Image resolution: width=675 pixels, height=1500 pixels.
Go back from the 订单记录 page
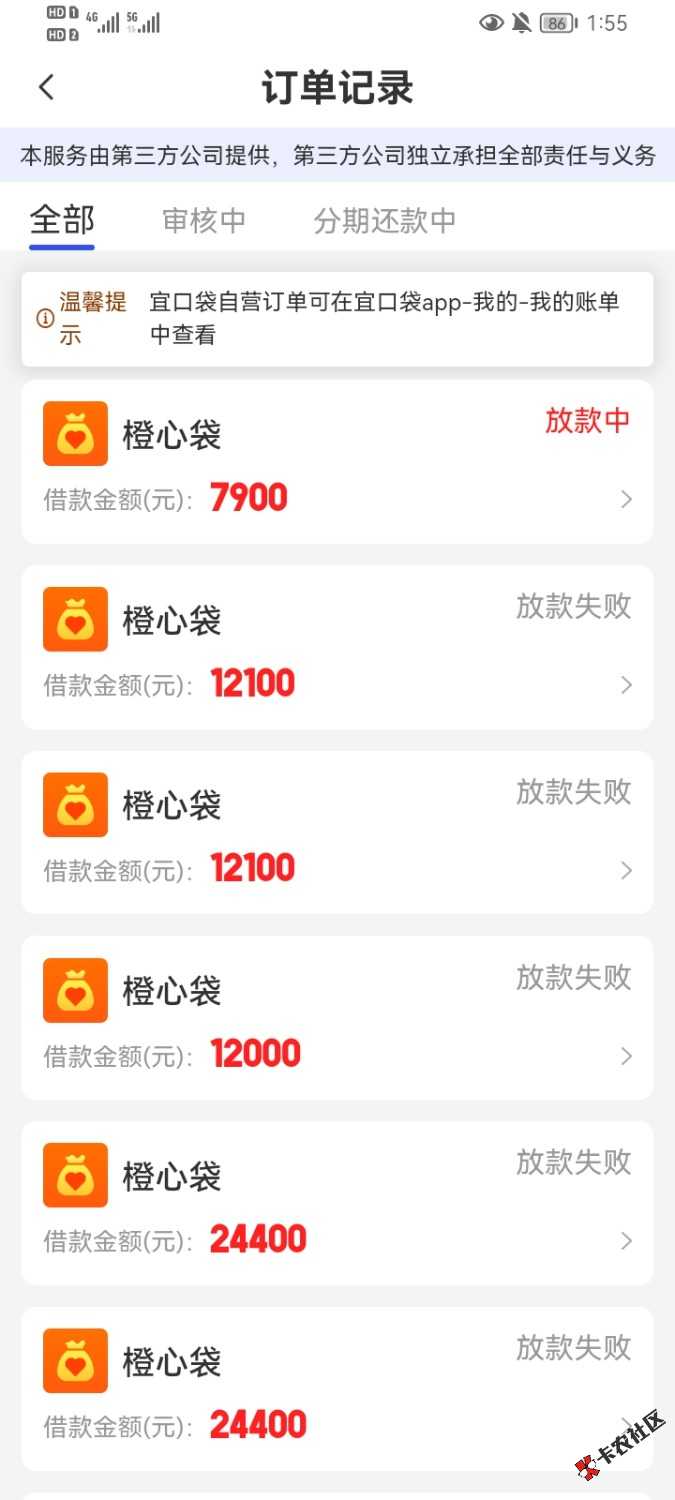(46, 87)
